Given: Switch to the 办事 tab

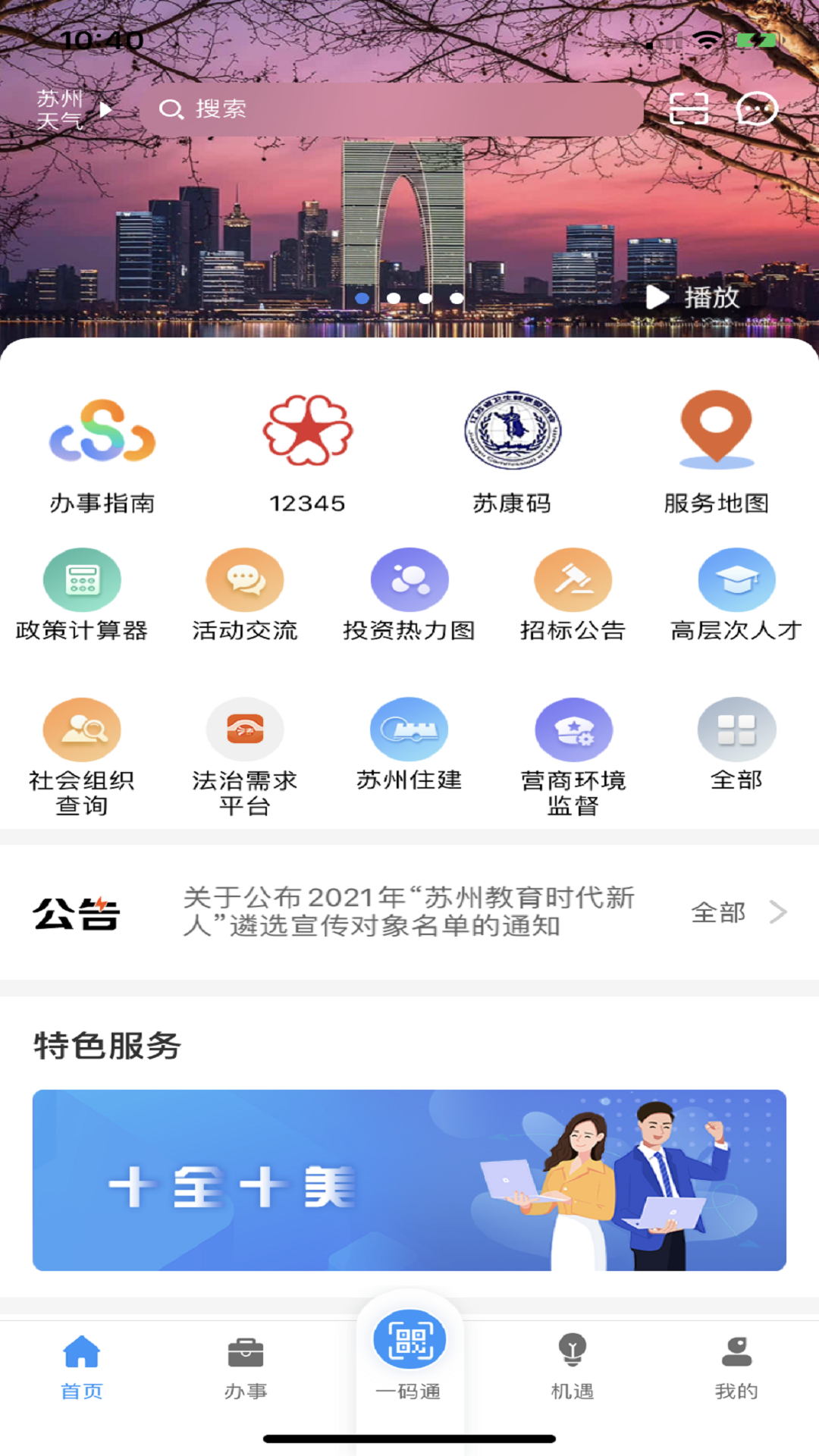Looking at the screenshot, I should coord(246,1368).
